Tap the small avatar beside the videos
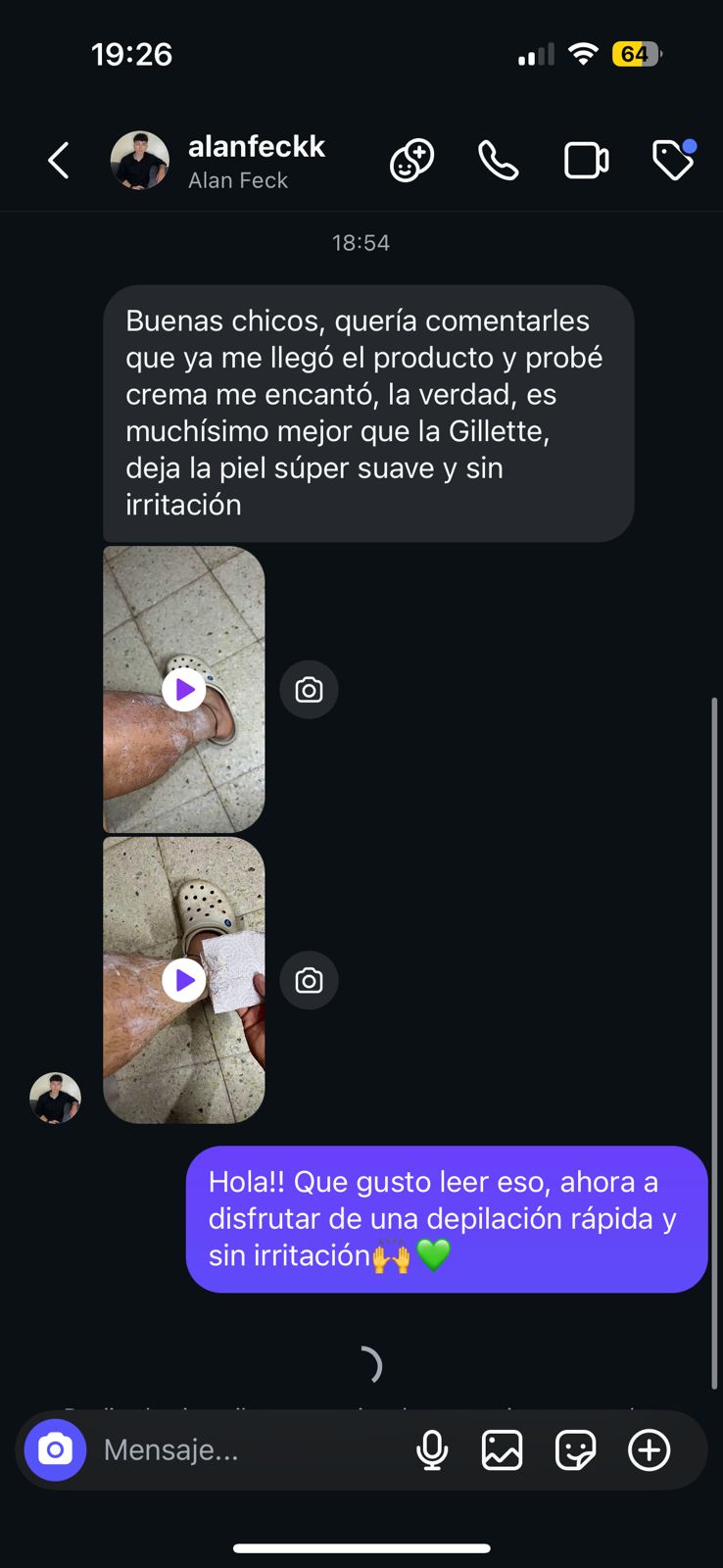 (55, 1098)
